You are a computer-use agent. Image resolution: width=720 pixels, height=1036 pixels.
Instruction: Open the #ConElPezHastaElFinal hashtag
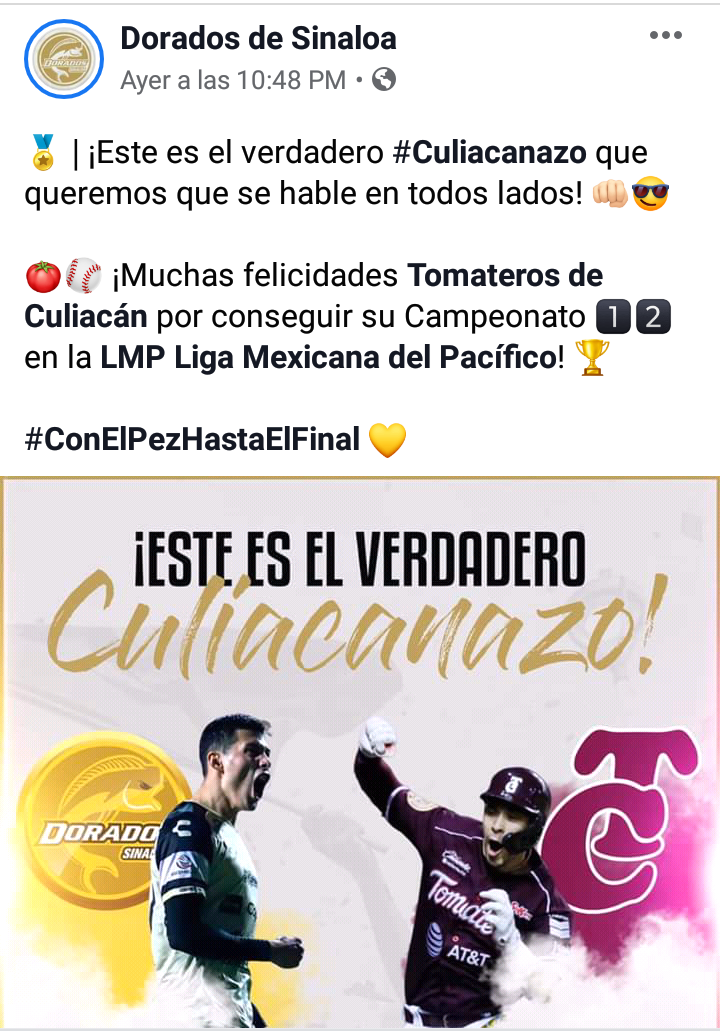click(192, 441)
